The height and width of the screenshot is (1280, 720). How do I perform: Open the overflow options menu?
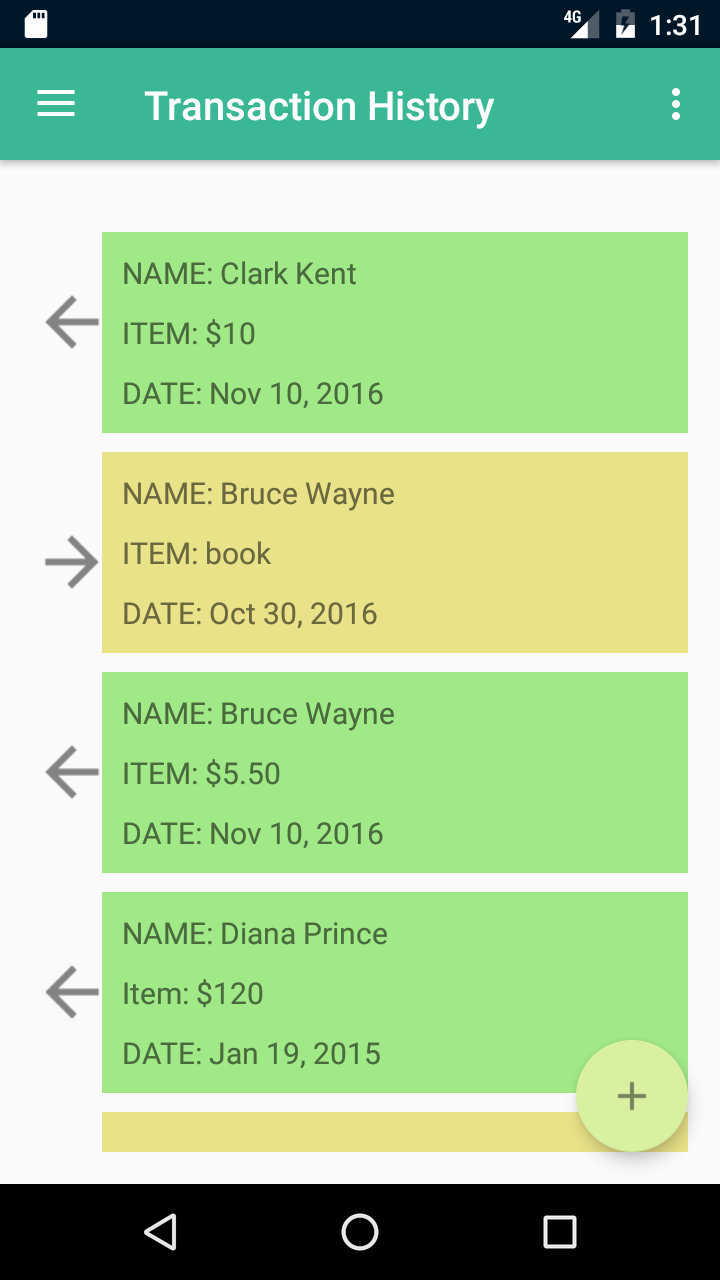676,104
